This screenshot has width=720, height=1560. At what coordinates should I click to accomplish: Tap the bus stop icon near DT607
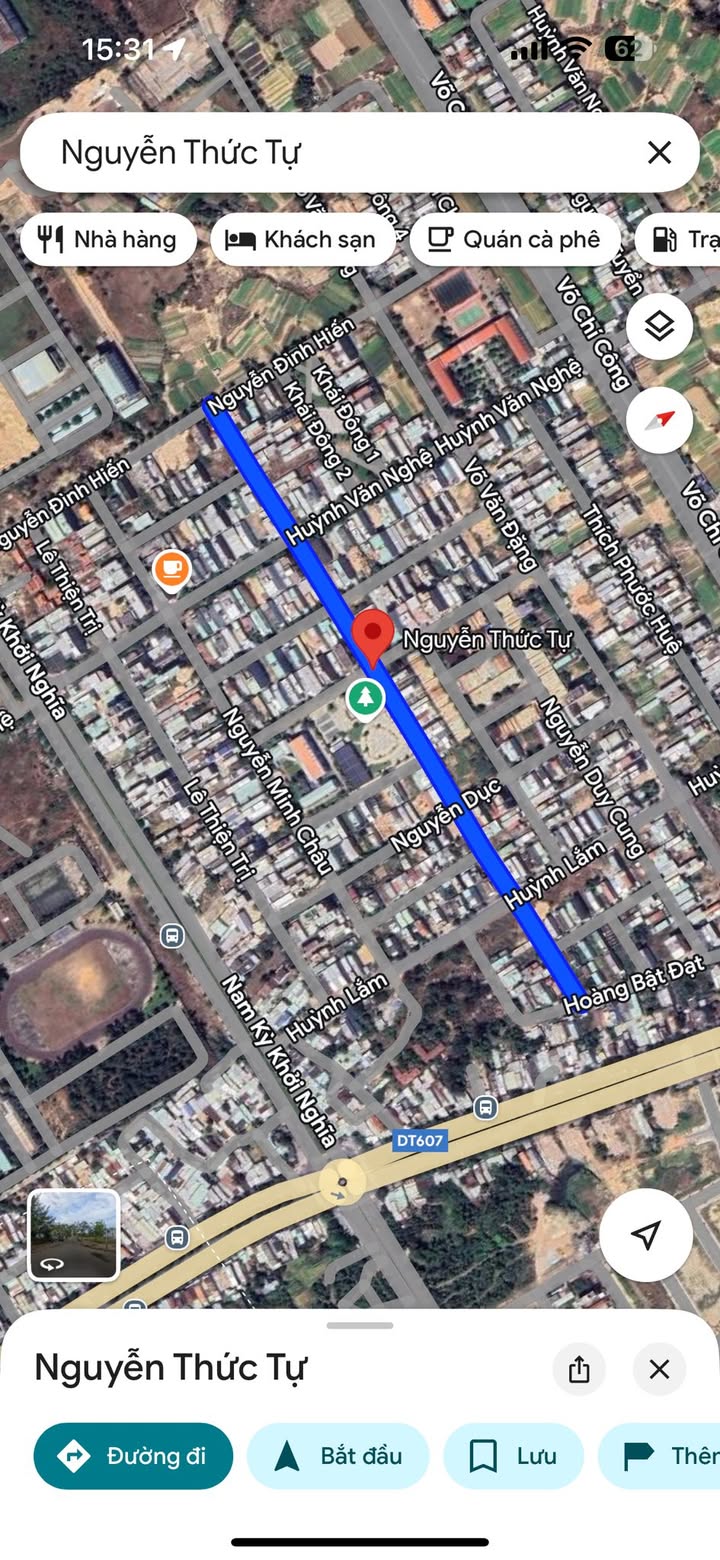coord(486,1107)
